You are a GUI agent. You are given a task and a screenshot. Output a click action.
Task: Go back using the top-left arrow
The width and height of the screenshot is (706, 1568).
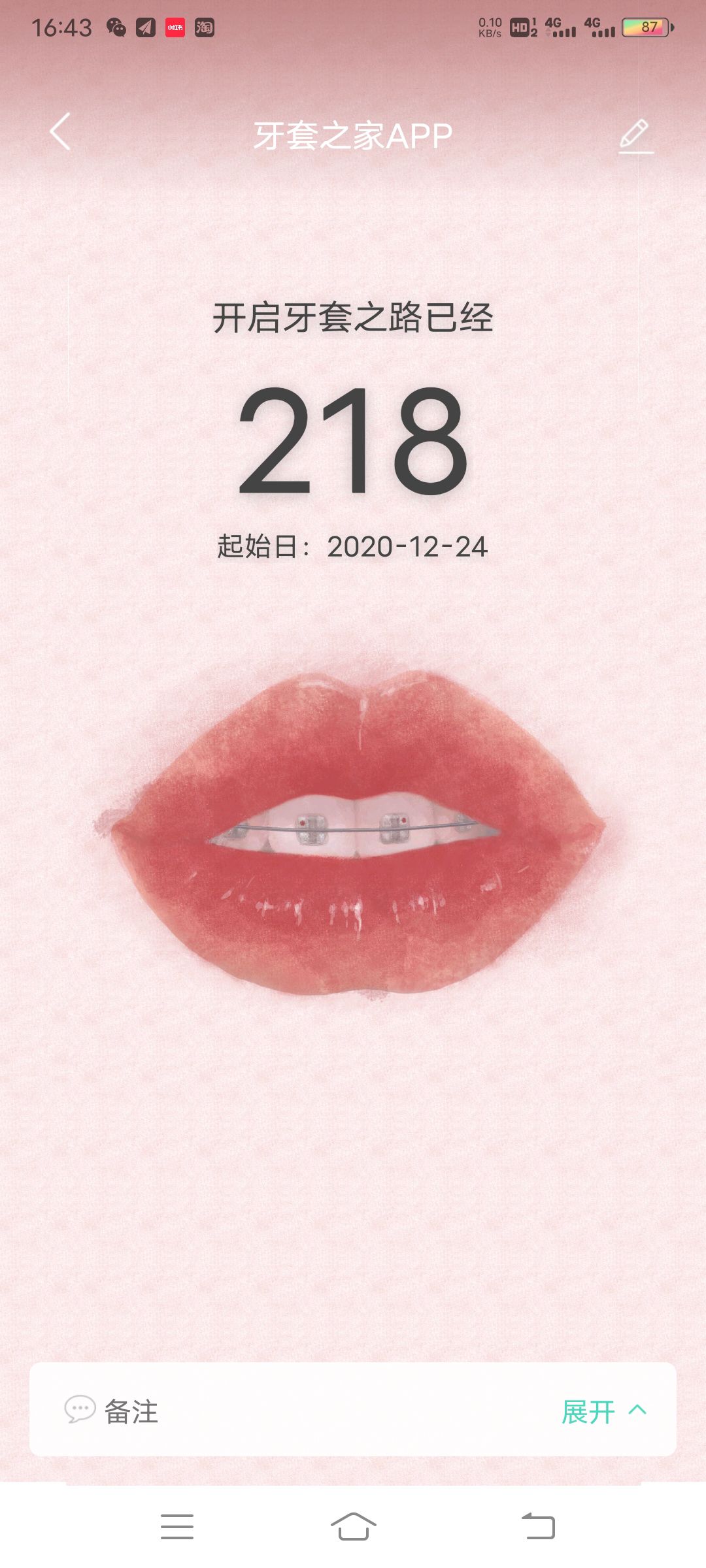click(x=60, y=132)
